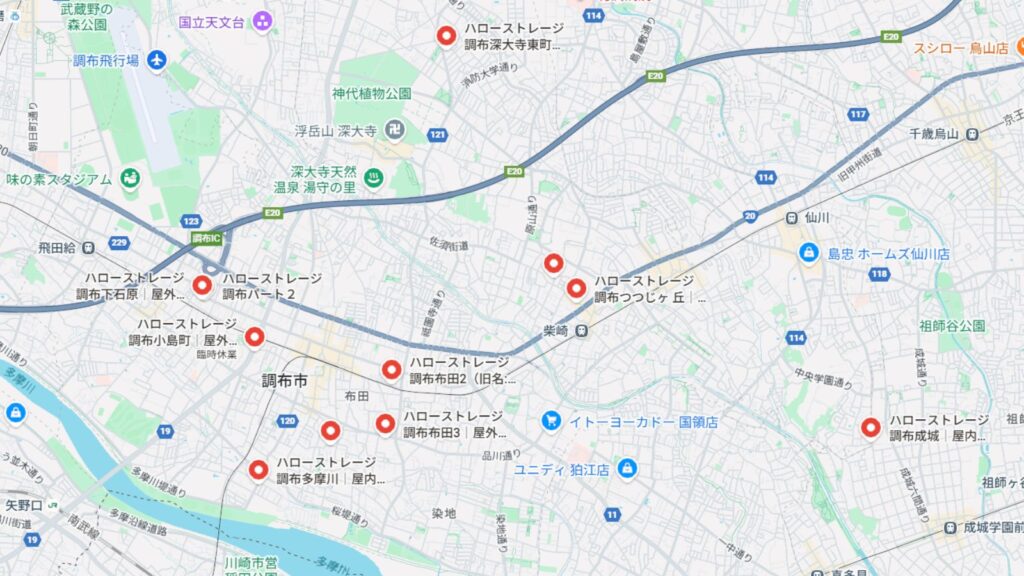Tap the ハローストレージ 調布小島町 pin
The image size is (1024, 576).
(x=254, y=337)
